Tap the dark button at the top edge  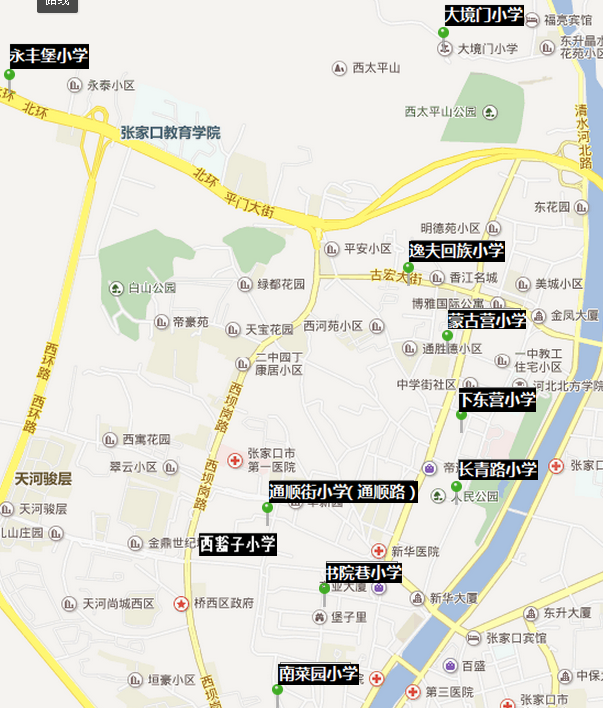tap(57, 4)
